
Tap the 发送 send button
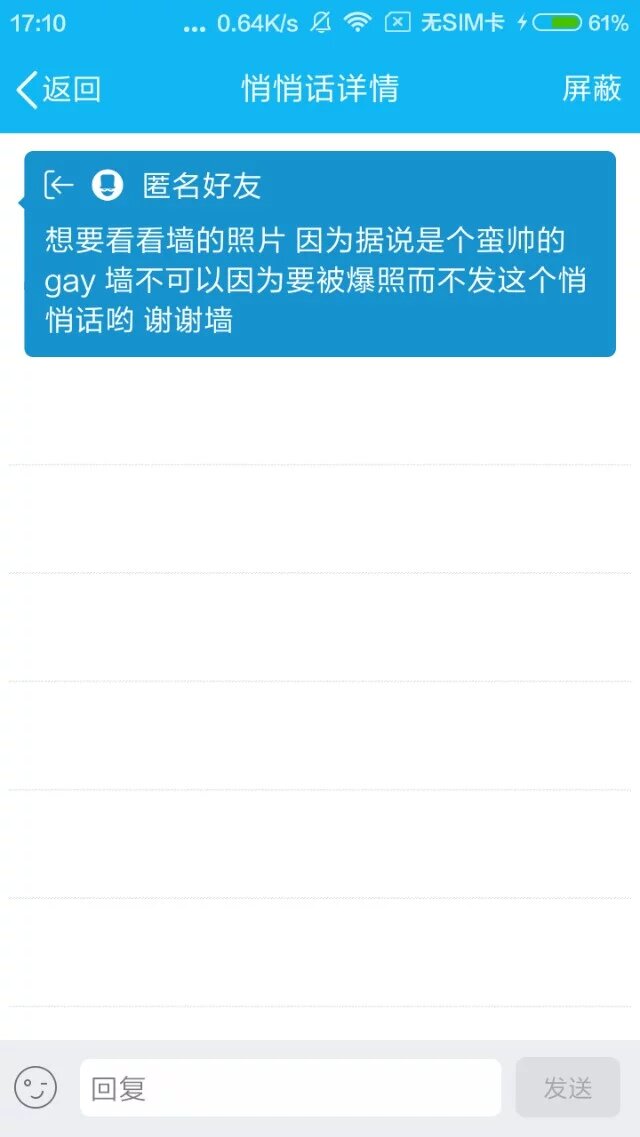tap(567, 1088)
